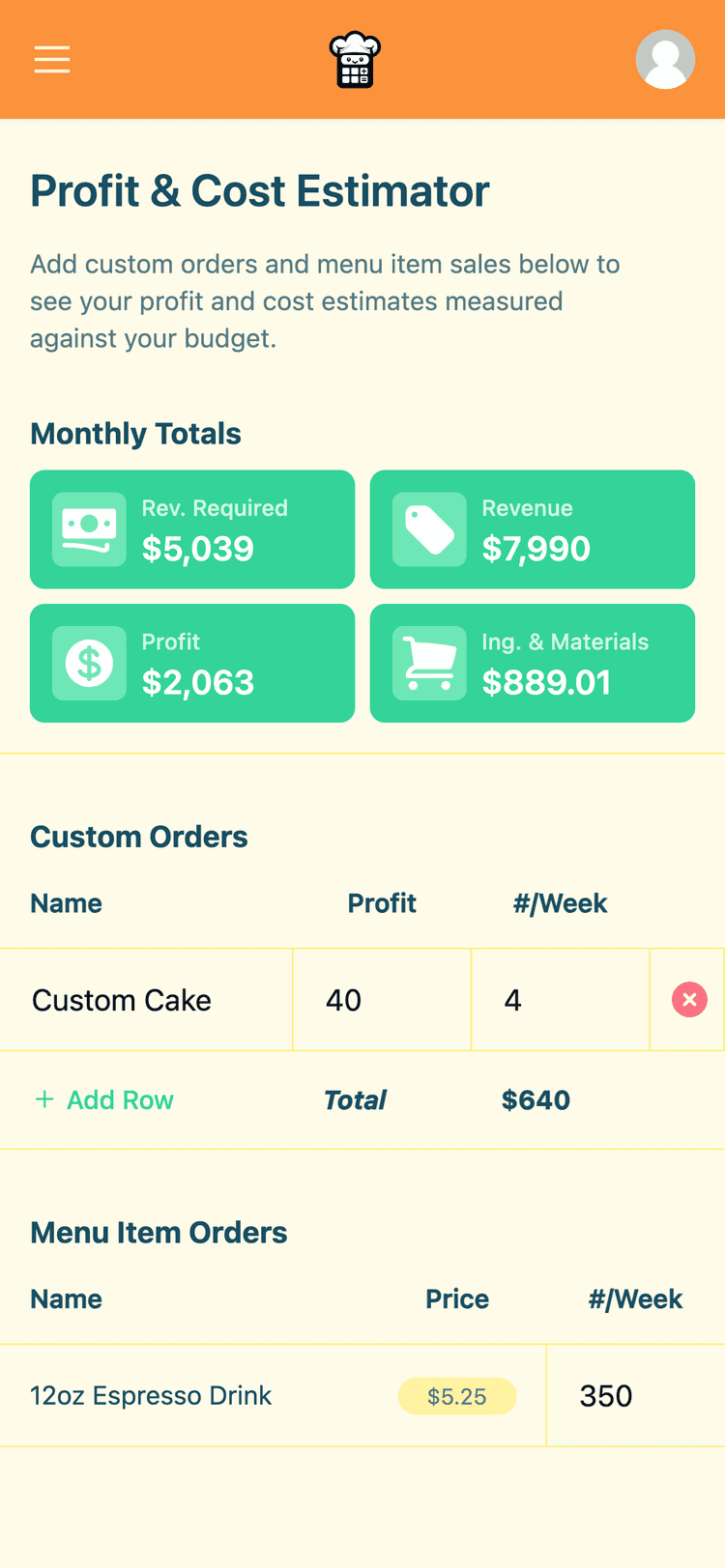
Task: Open the hamburger navigation menu
Action: pyautogui.click(x=51, y=59)
